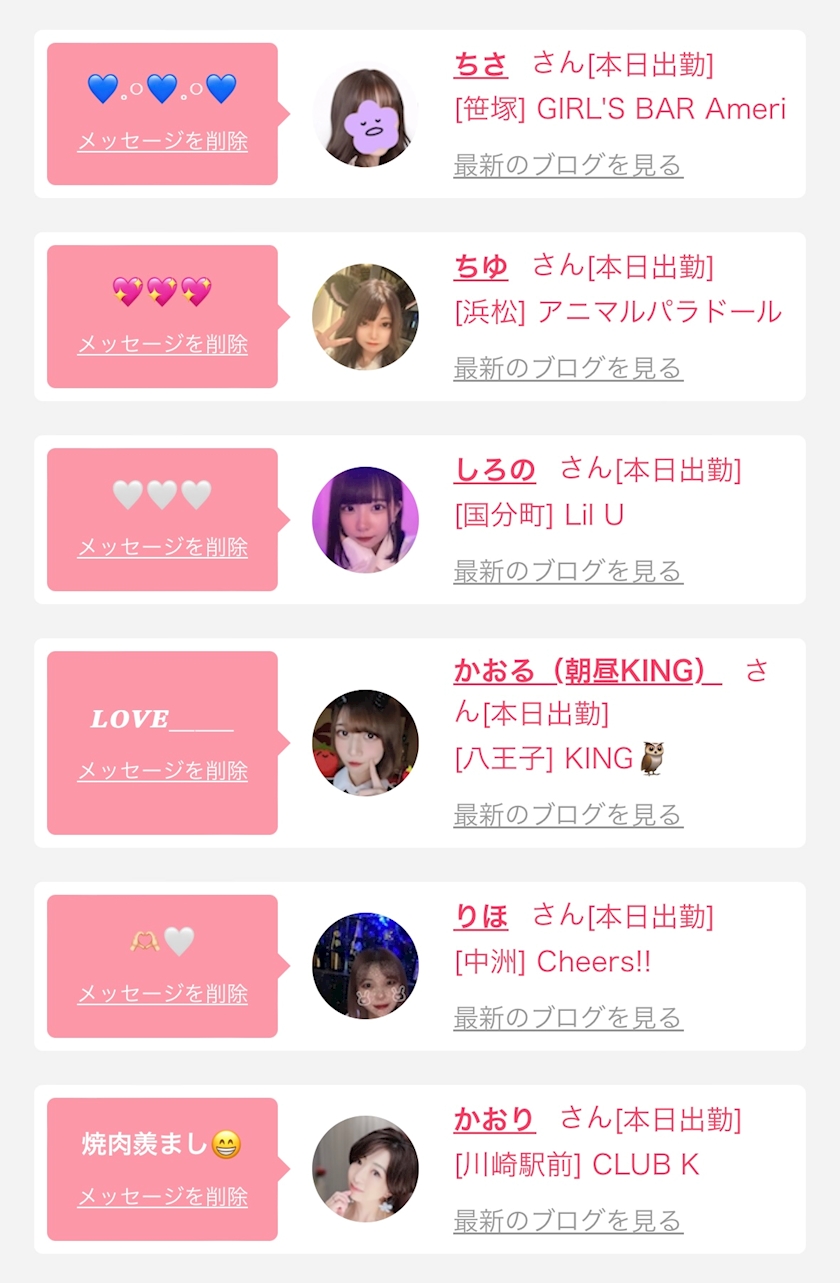View ちゆ's latest blog
This screenshot has width=840, height=1283.
pyautogui.click(x=568, y=368)
